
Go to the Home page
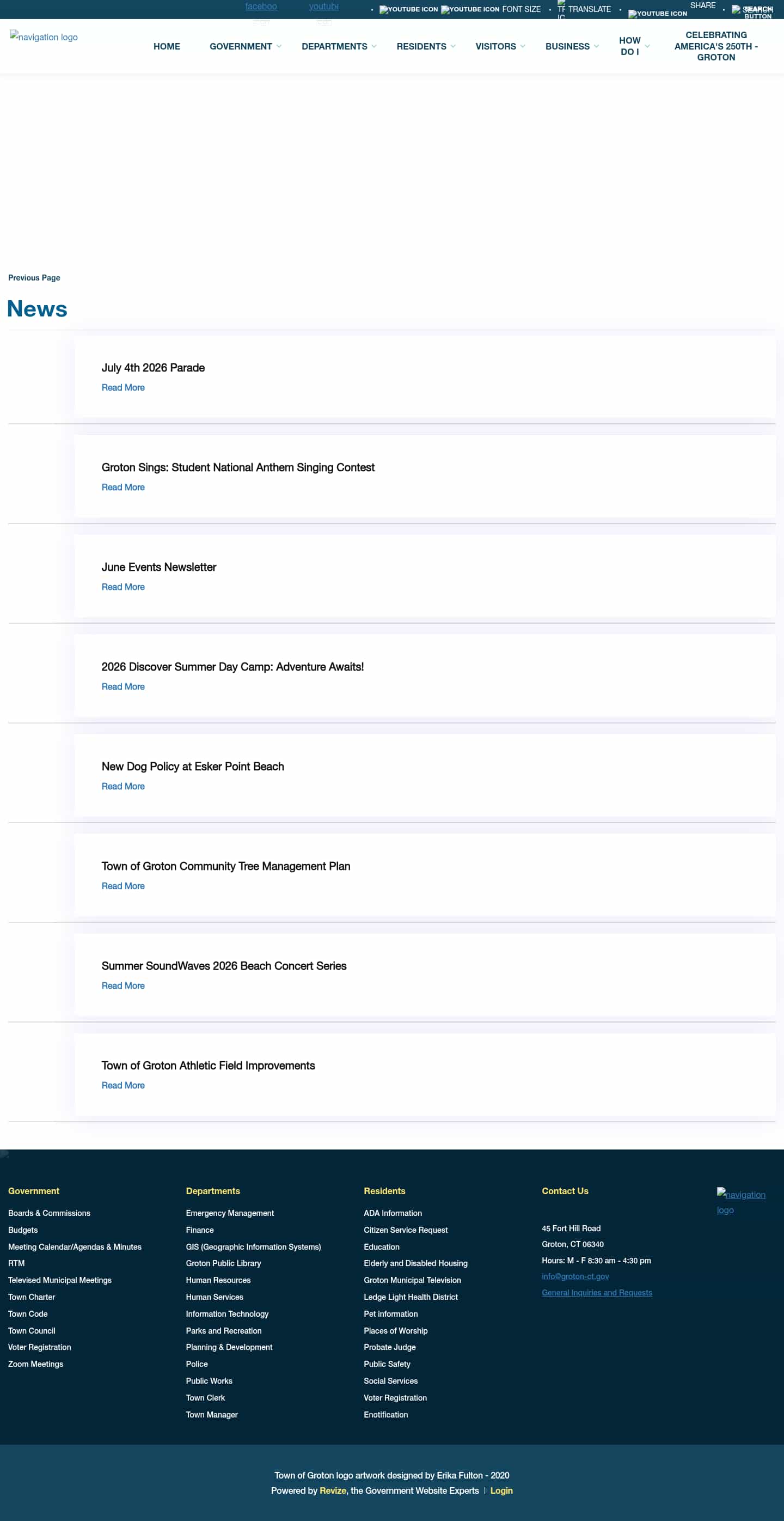pyautogui.click(x=167, y=46)
